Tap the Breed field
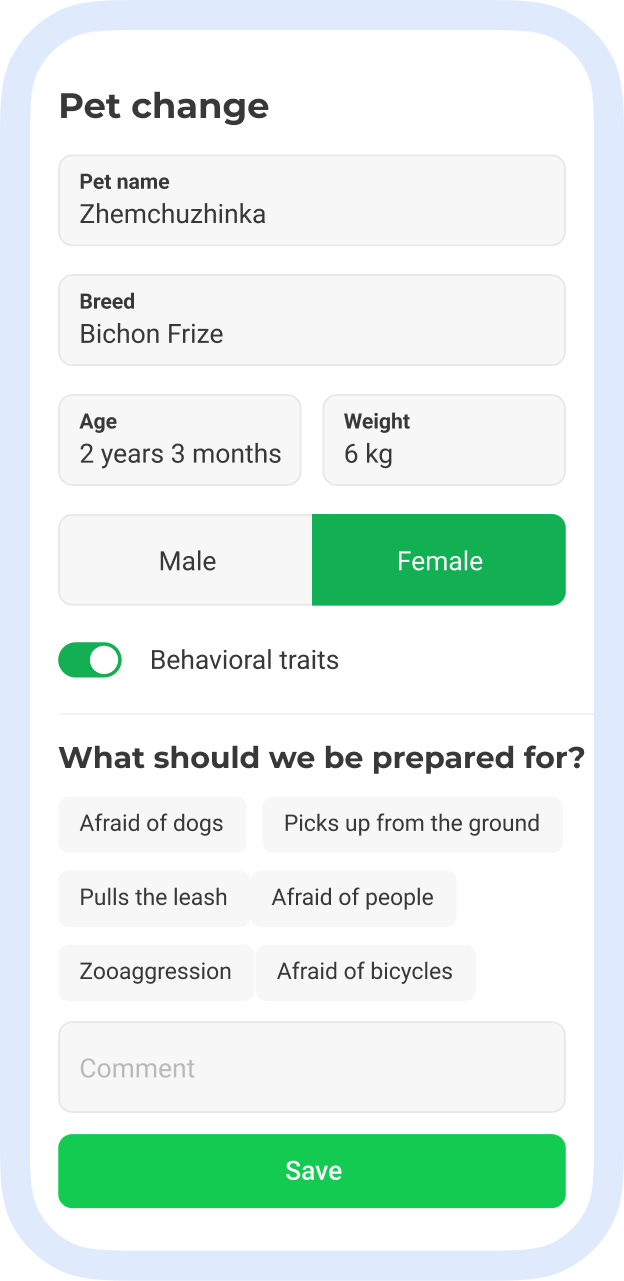Image resolution: width=624 pixels, height=1281 pixels. [x=311, y=320]
